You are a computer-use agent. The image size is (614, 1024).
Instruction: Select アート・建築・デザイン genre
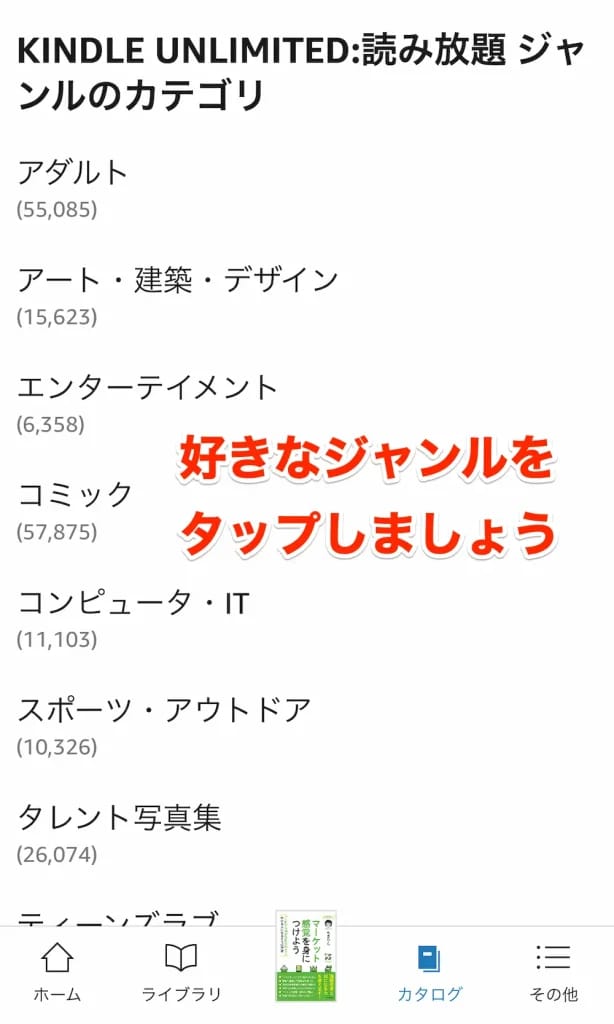pyautogui.click(x=178, y=281)
